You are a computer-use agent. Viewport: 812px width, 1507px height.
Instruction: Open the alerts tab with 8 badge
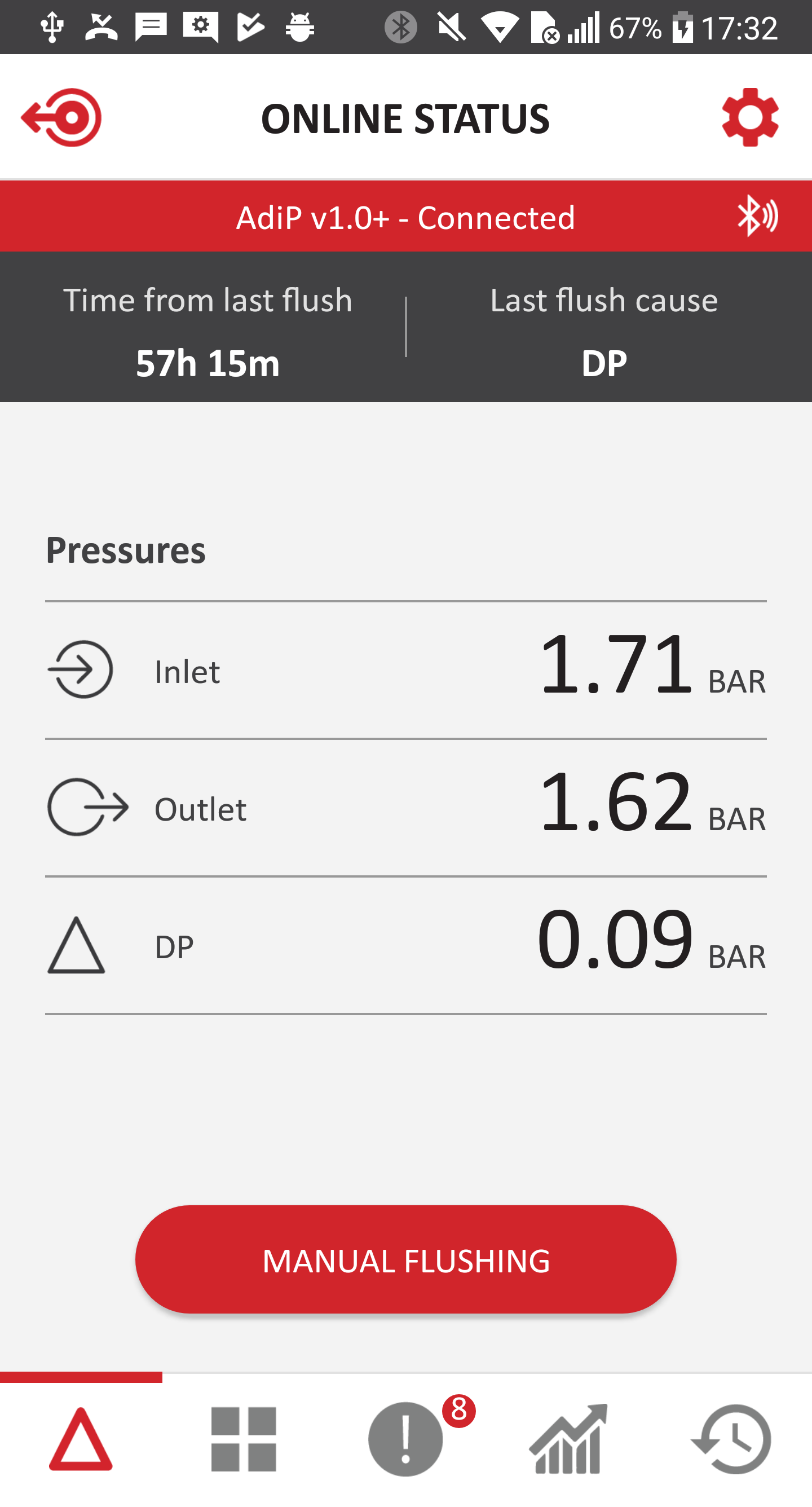(x=406, y=1439)
